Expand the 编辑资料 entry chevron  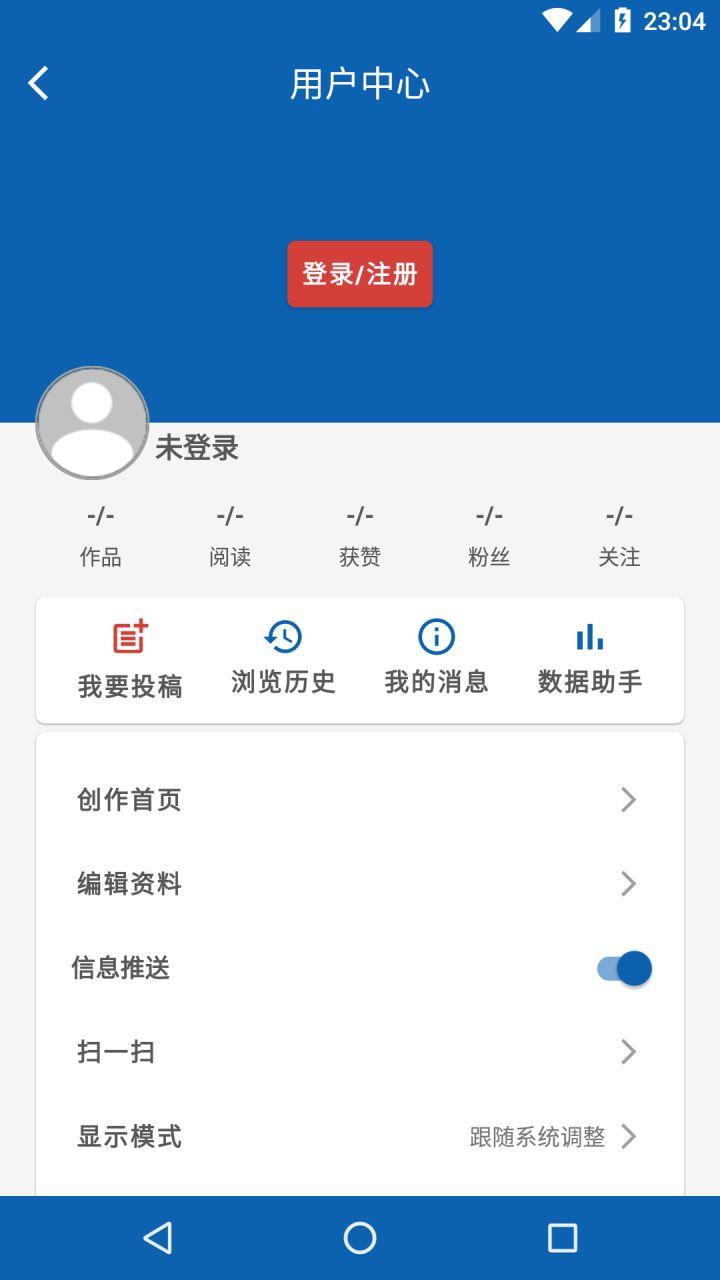pos(629,884)
